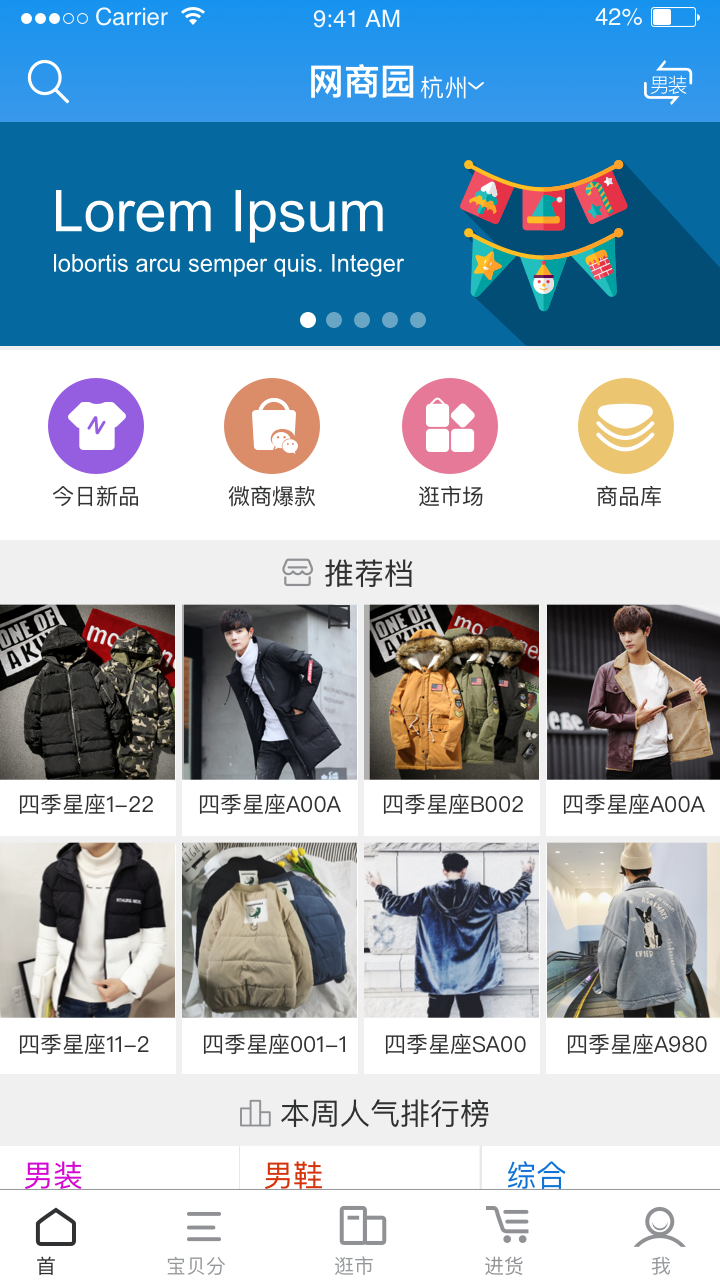Open 今日新品 shirt icon
Viewport: 720px width, 1280px height.
[x=96, y=425]
